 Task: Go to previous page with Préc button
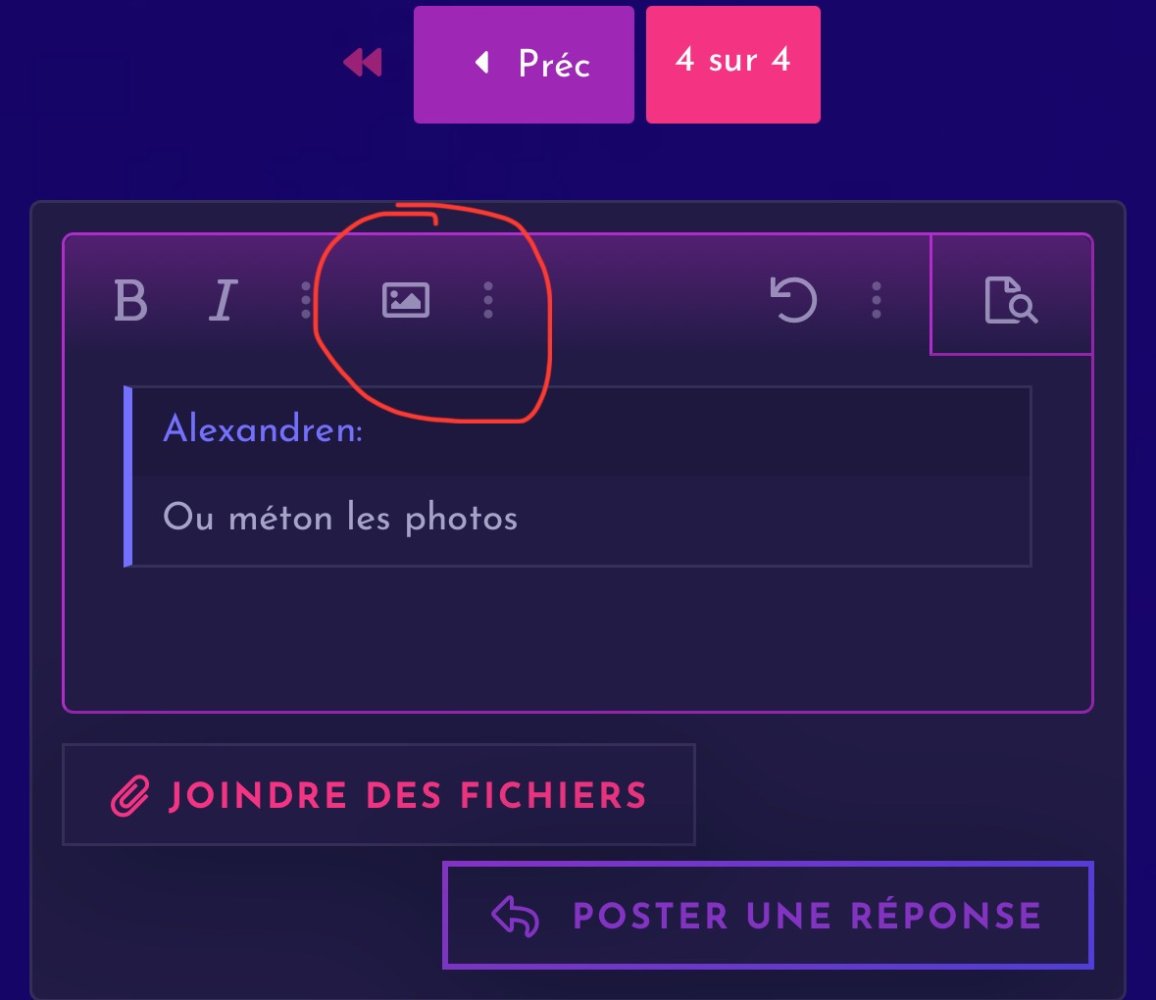click(x=523, y=65)
